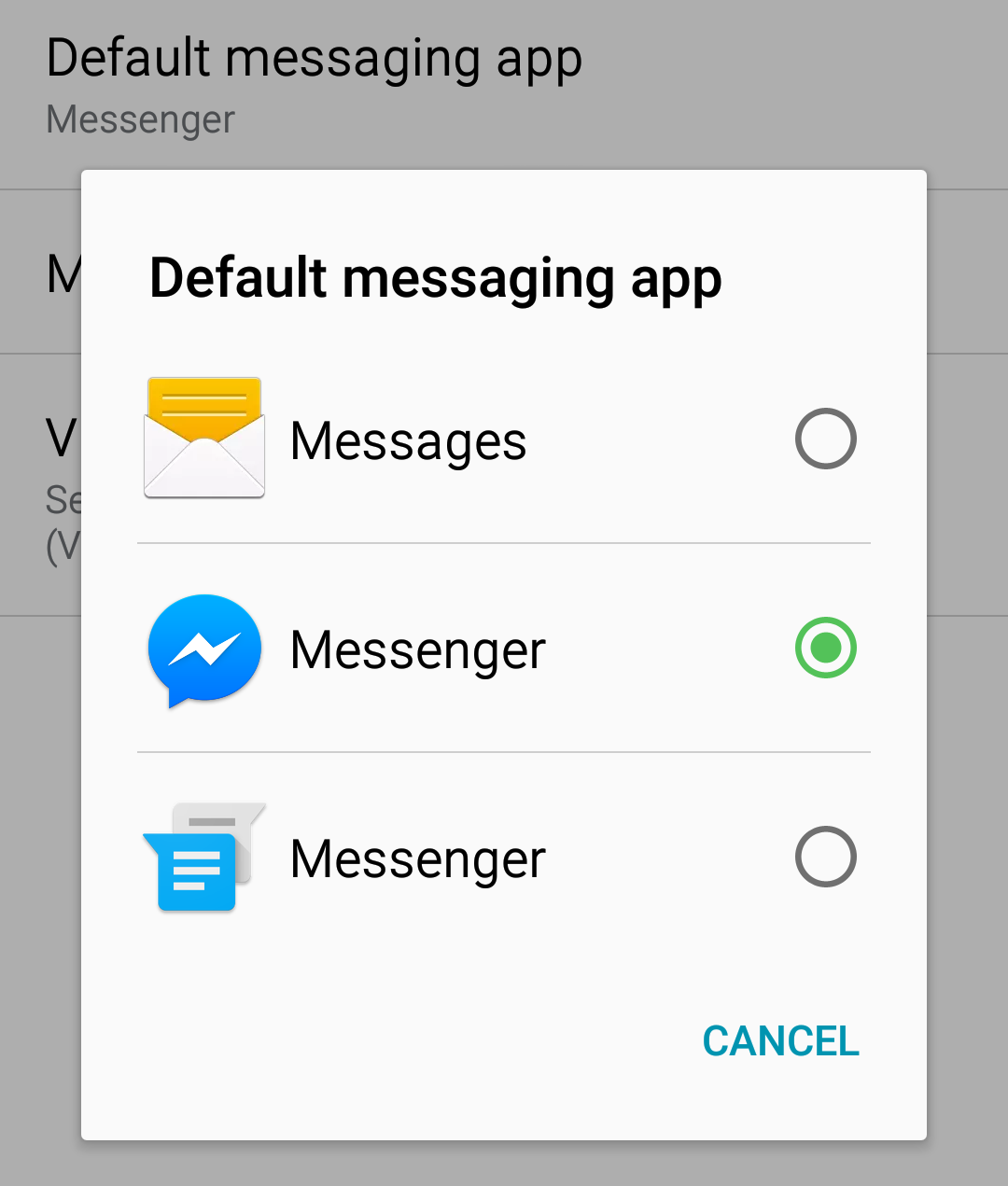This screenshot has height=1186, width=1008.
Task: Open the bottom Messenger option row
Action: click(504, 857)
